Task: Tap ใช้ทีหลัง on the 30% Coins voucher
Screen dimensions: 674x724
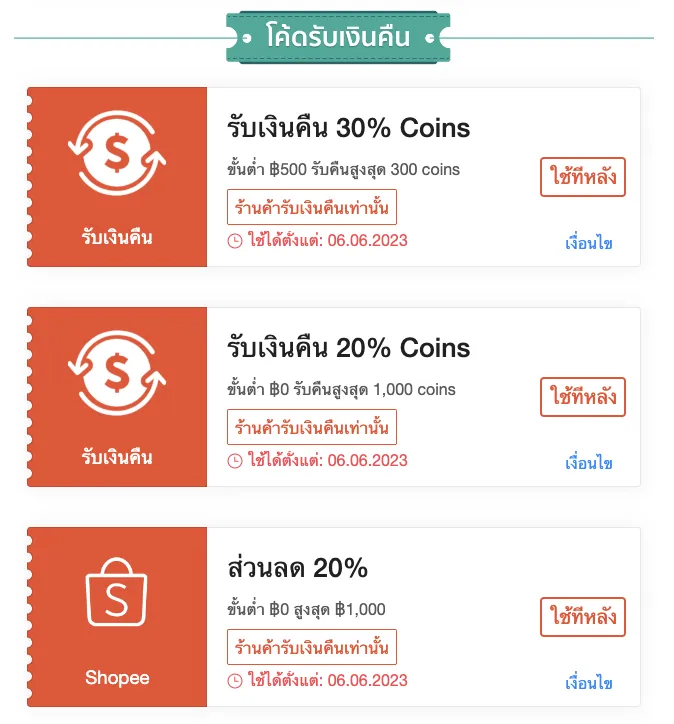Action: point(583,177)
